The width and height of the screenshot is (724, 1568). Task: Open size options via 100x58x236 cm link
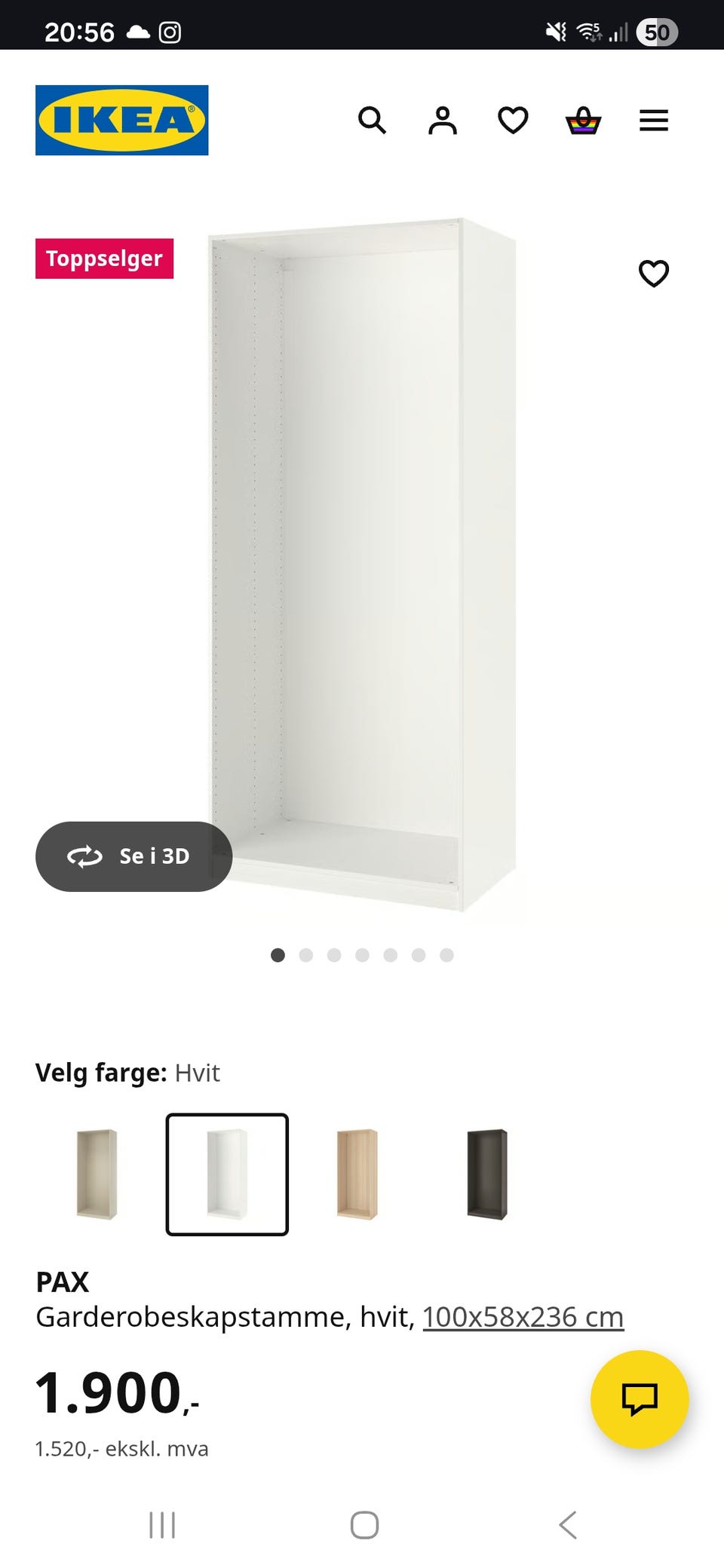pyautogui.click(x=523, y=1316)
